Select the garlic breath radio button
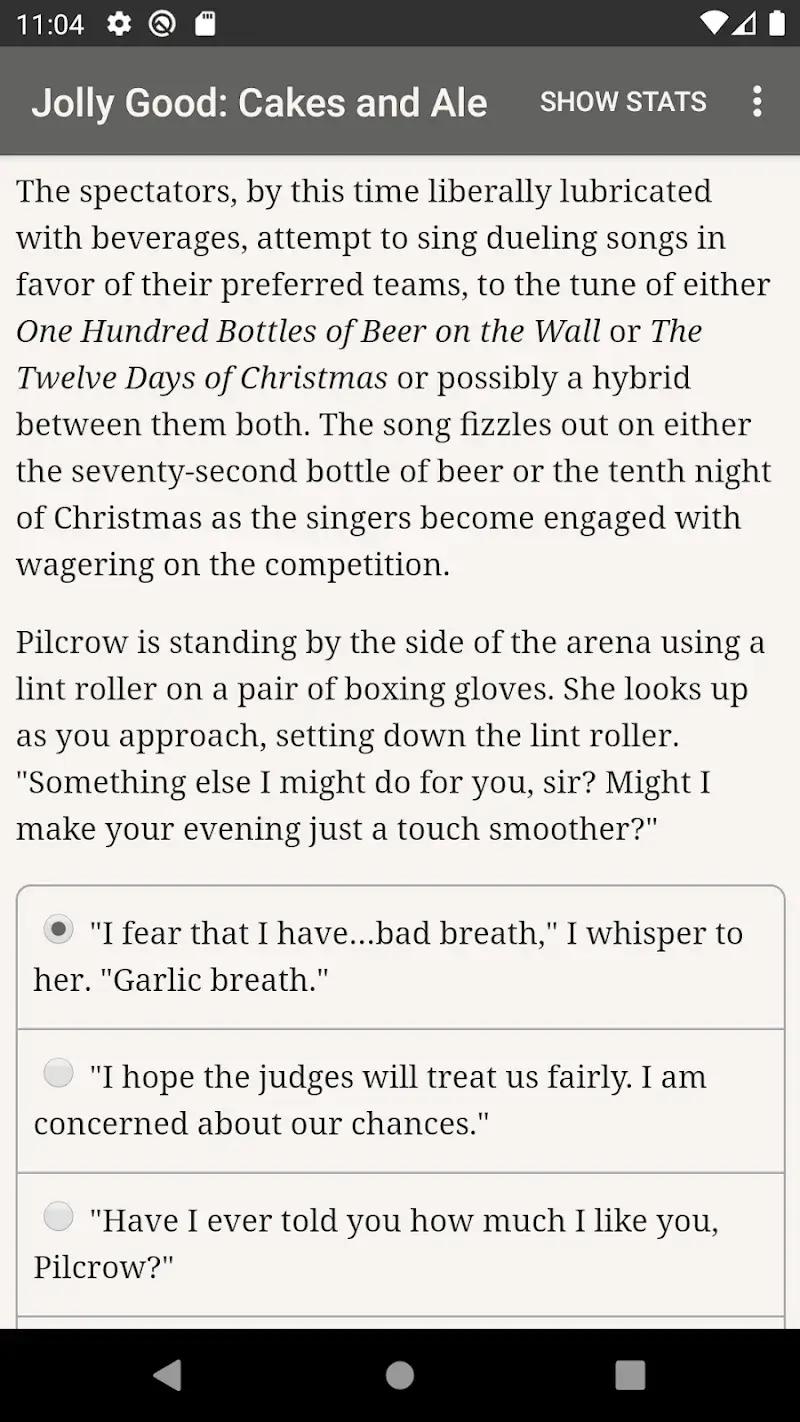This screenshot has height=1422, width=800. 58,929
